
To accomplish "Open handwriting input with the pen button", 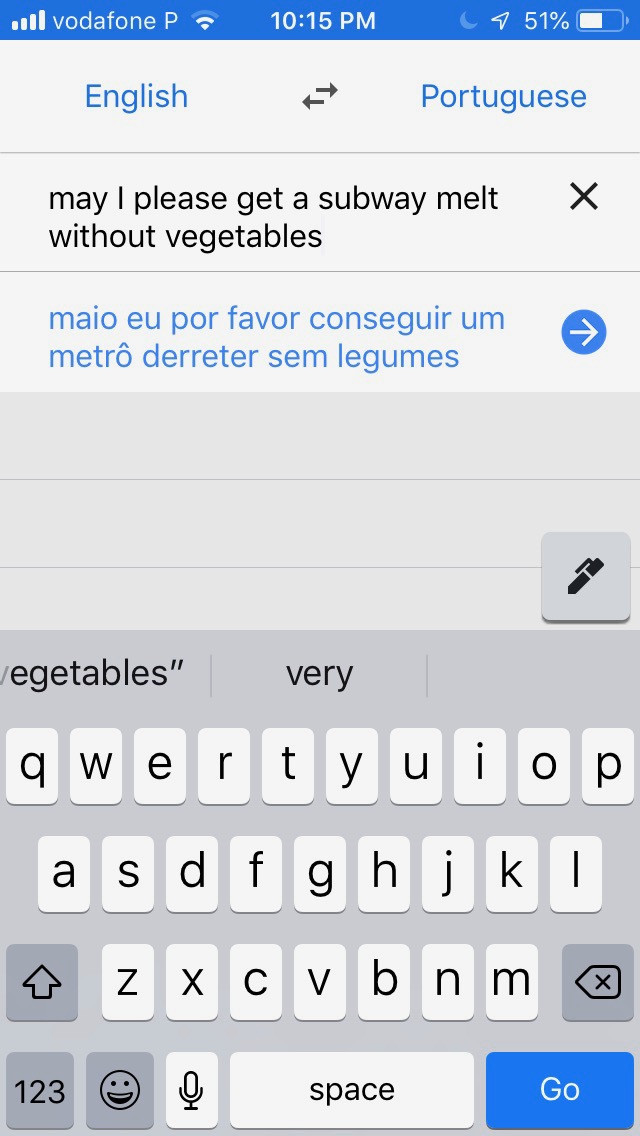I will [585, 577].
